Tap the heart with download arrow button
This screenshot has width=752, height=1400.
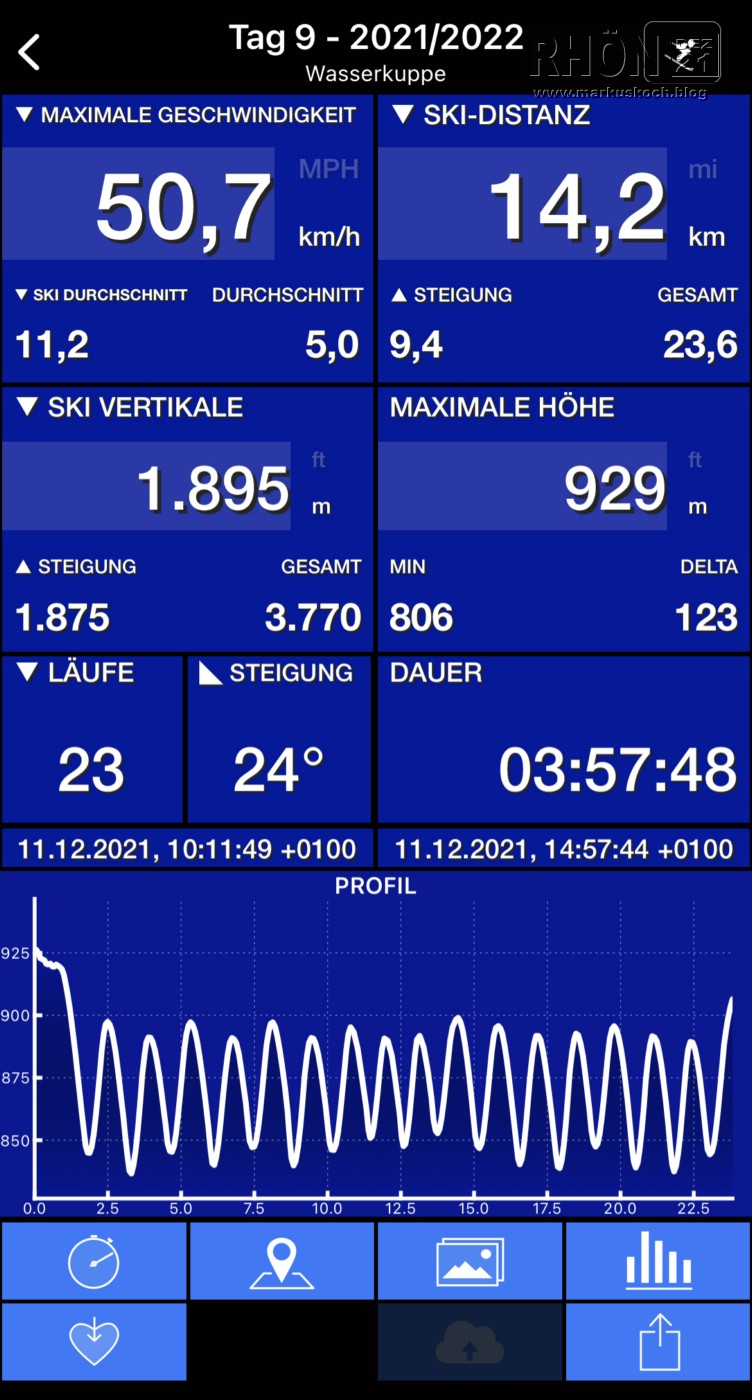click(x=94, y=1341)
